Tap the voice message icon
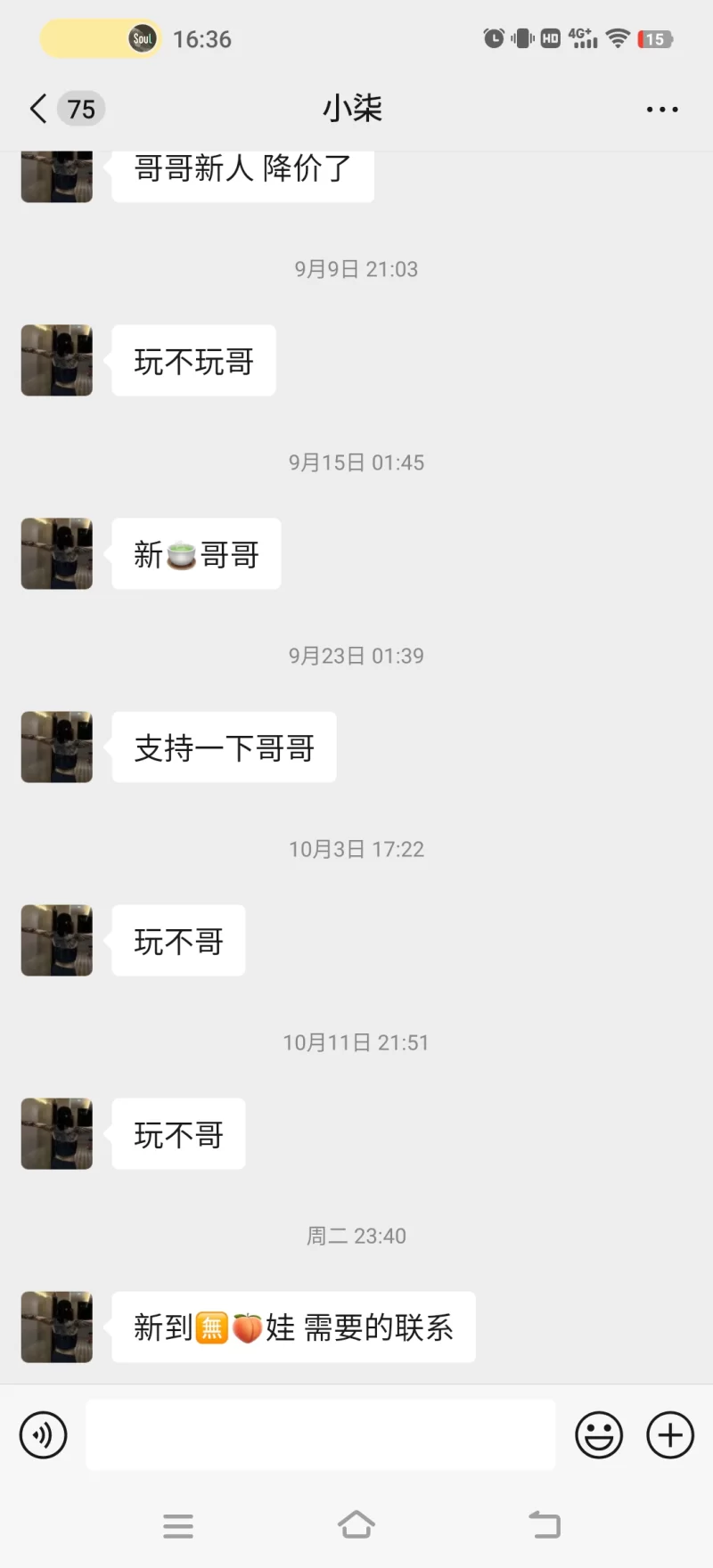 click(x=43, y=1435)
